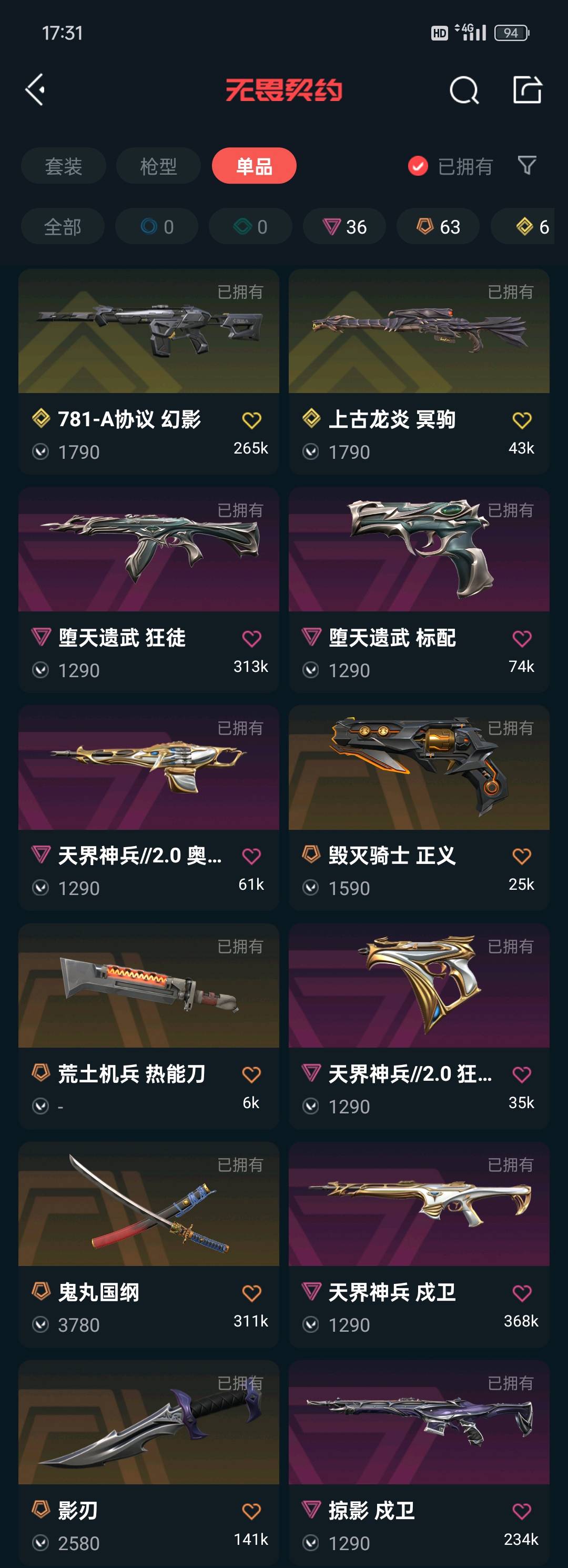The height and width of the screenshot is (1568, 568).
Task: Favorite the 堕天遗武 标配 skin
Action: [x=522, y=639]
